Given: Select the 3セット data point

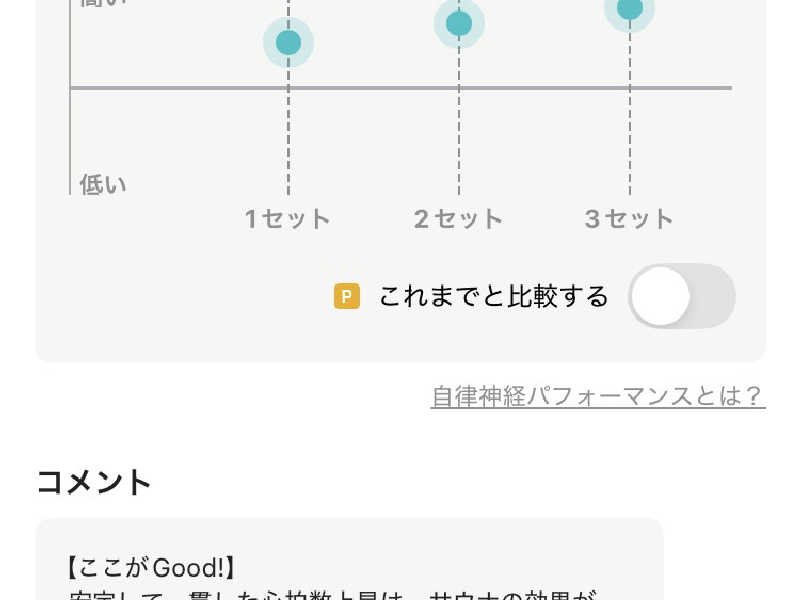Looking at the screenshot, I should point(629,10).
